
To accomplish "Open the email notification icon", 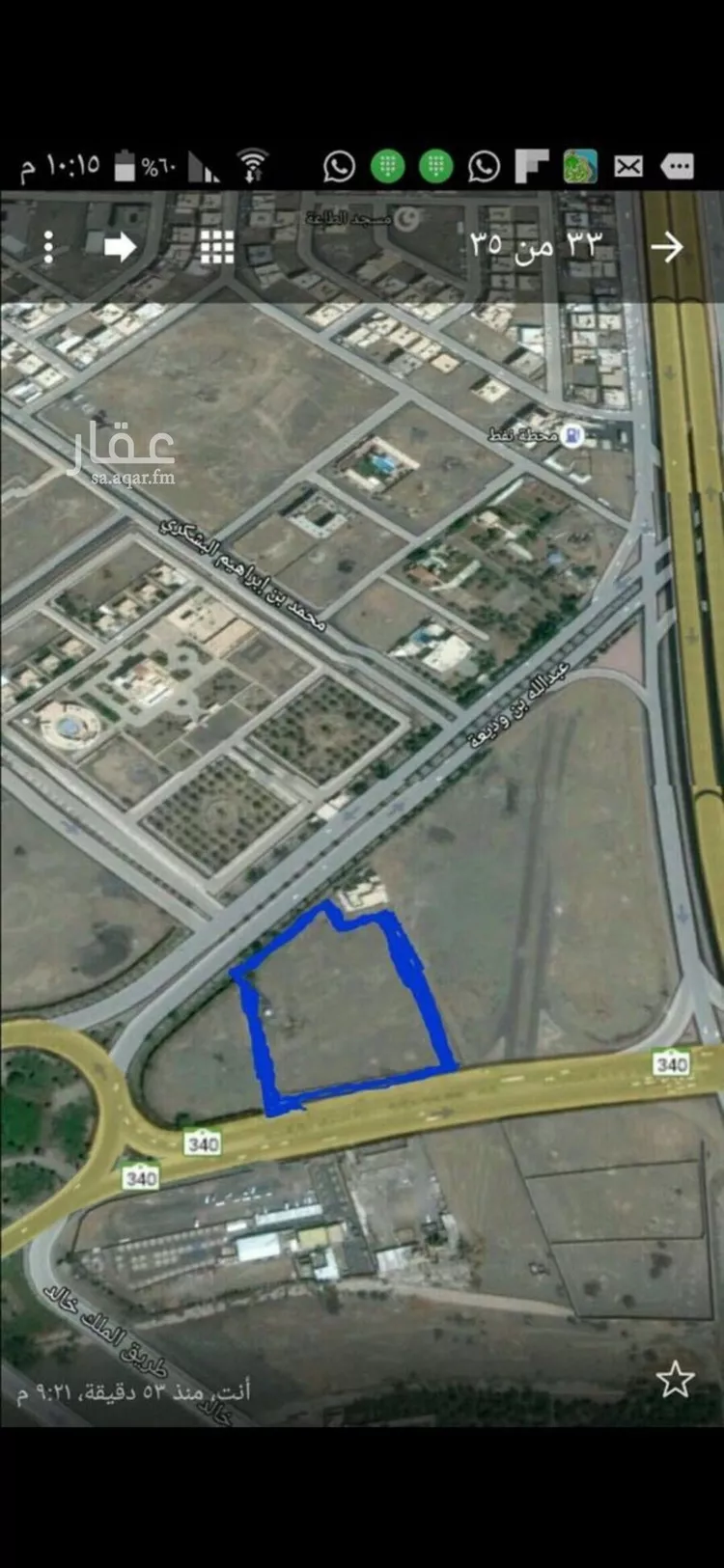I will (629, 165).
